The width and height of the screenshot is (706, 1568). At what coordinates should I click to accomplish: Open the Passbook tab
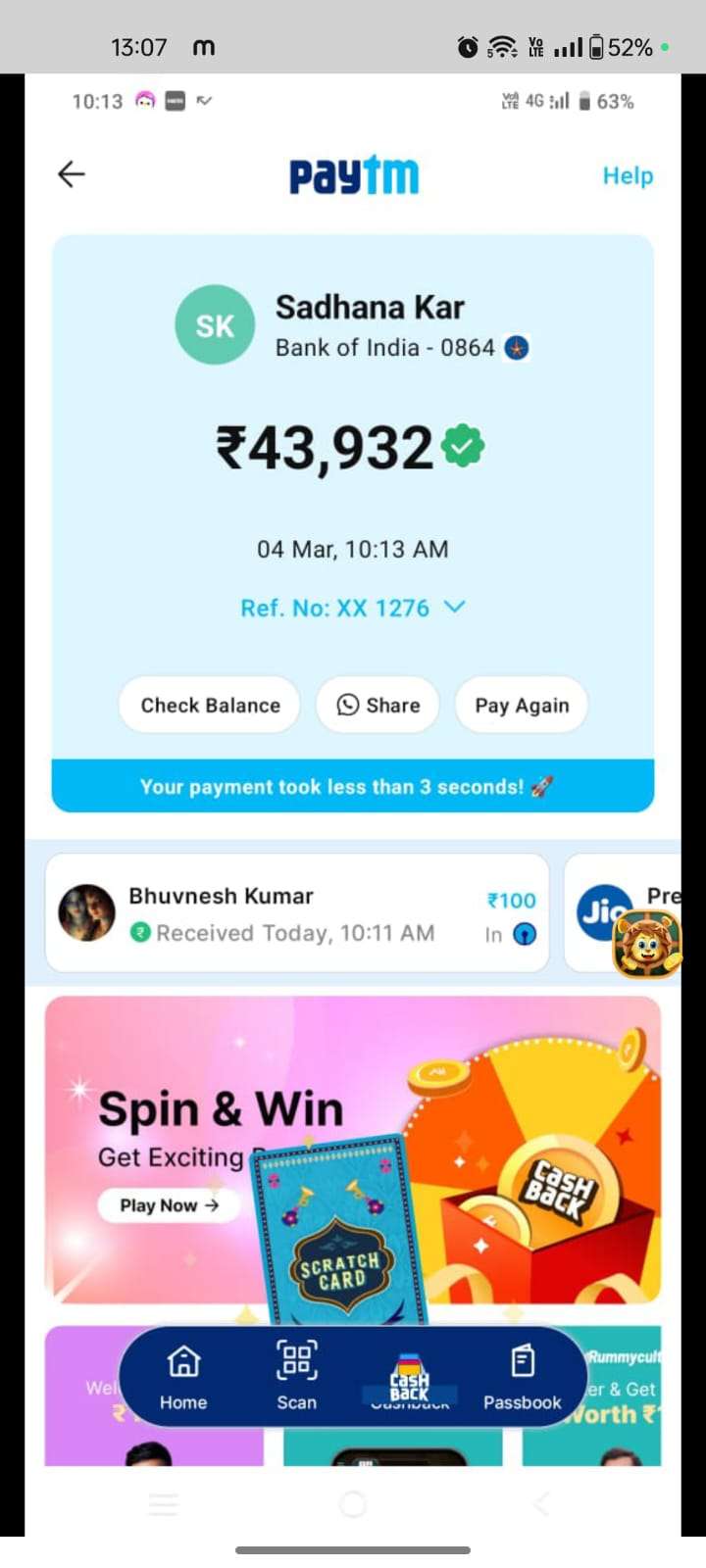pyautogui.click(x=522, y=1377)
